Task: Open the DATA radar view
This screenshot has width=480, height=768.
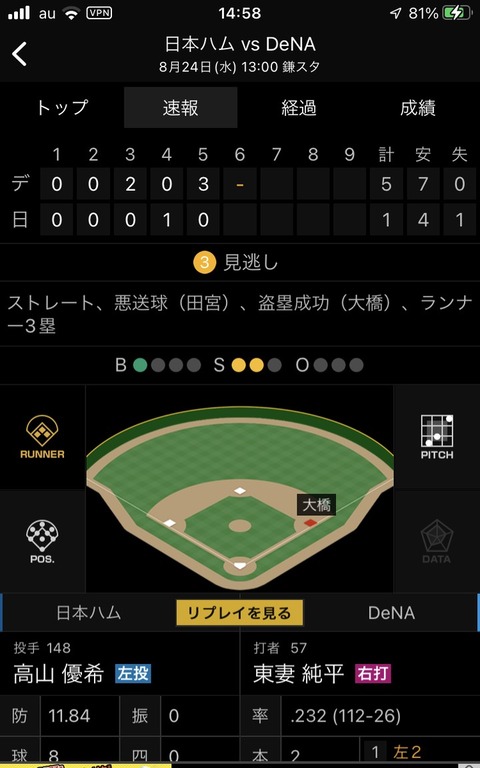Action: click(437, 541)
